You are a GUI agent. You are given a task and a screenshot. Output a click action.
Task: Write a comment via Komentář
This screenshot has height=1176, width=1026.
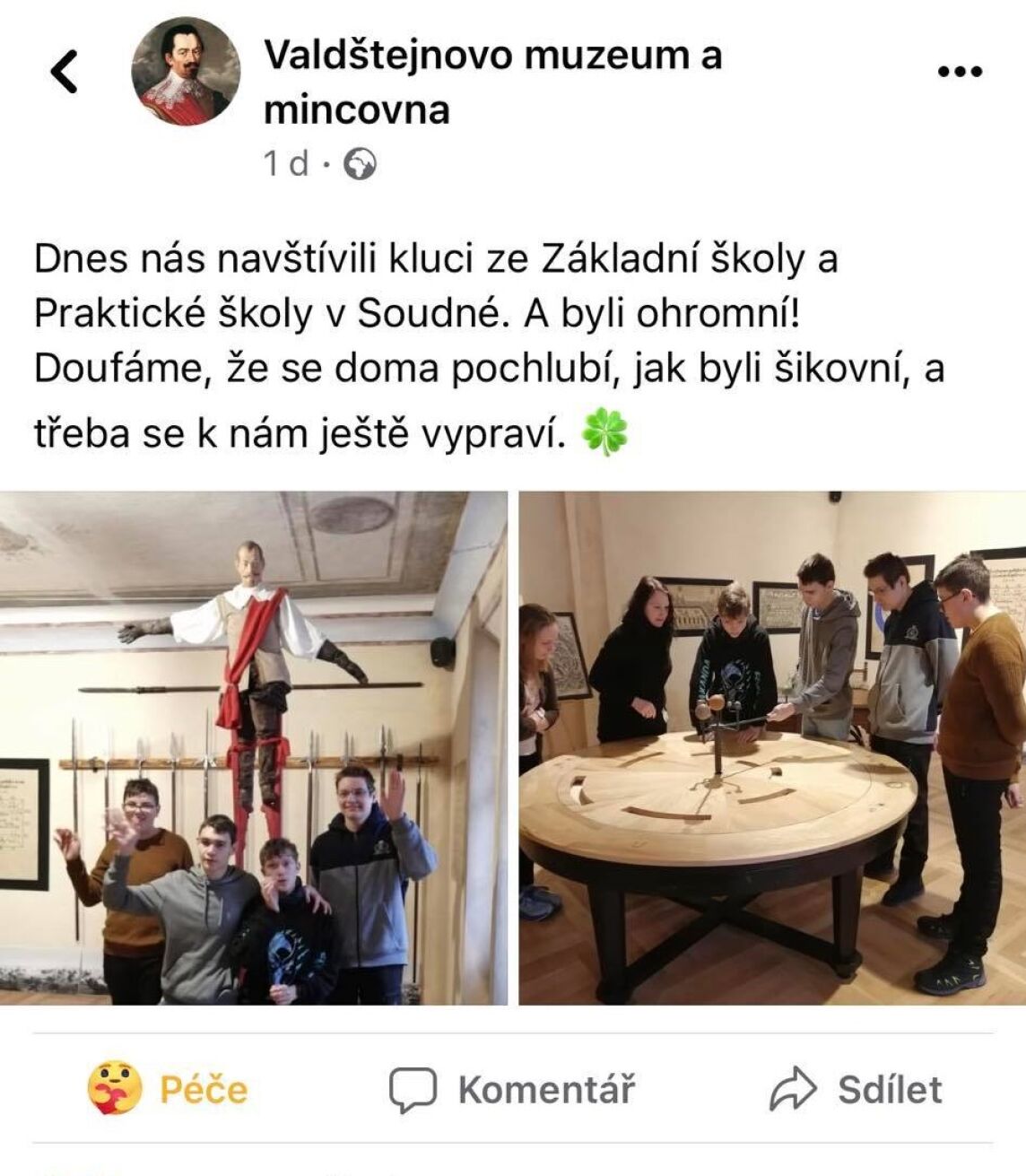[512, 1089]
